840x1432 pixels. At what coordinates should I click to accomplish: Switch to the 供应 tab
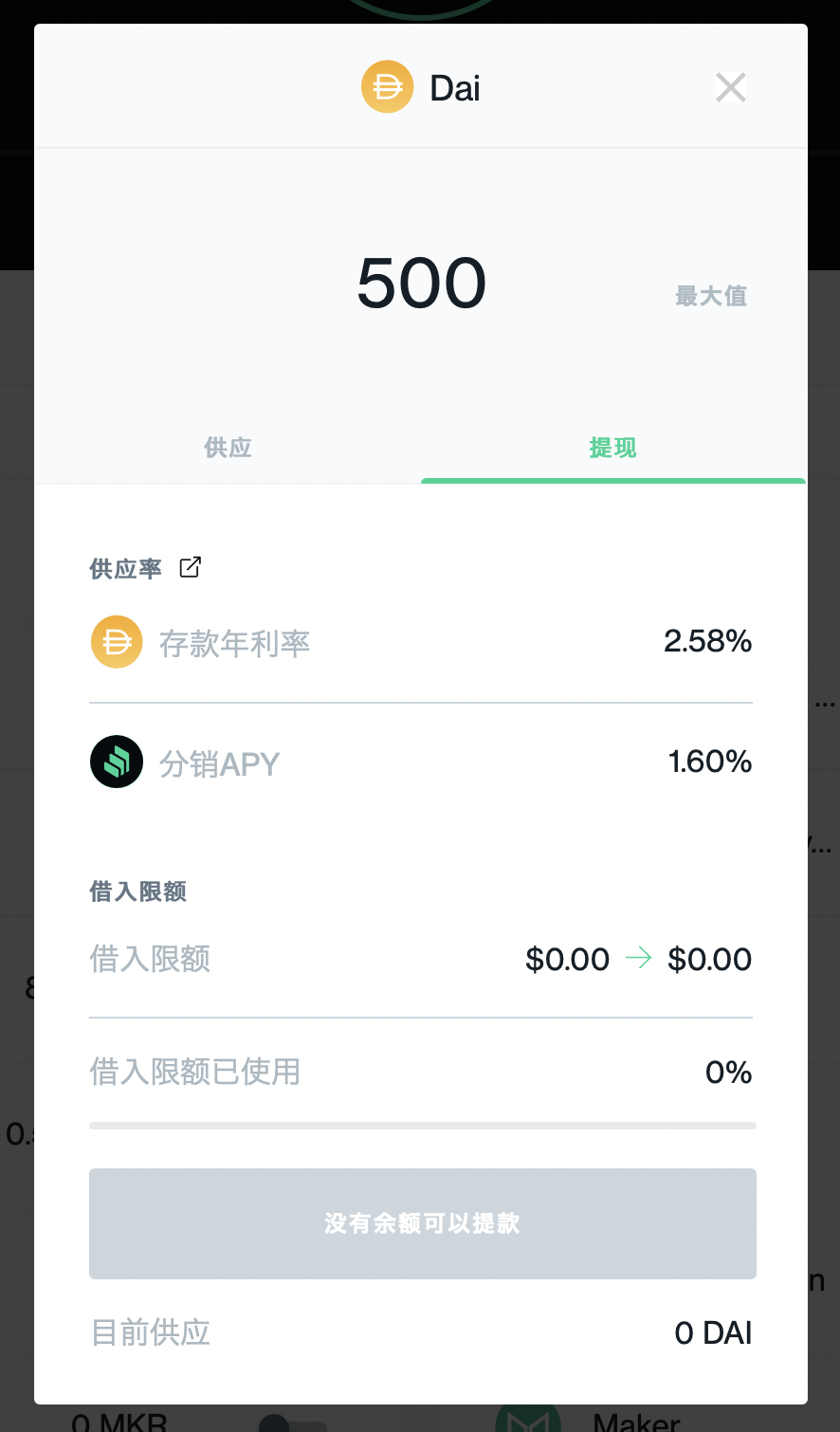coord(228,448)
